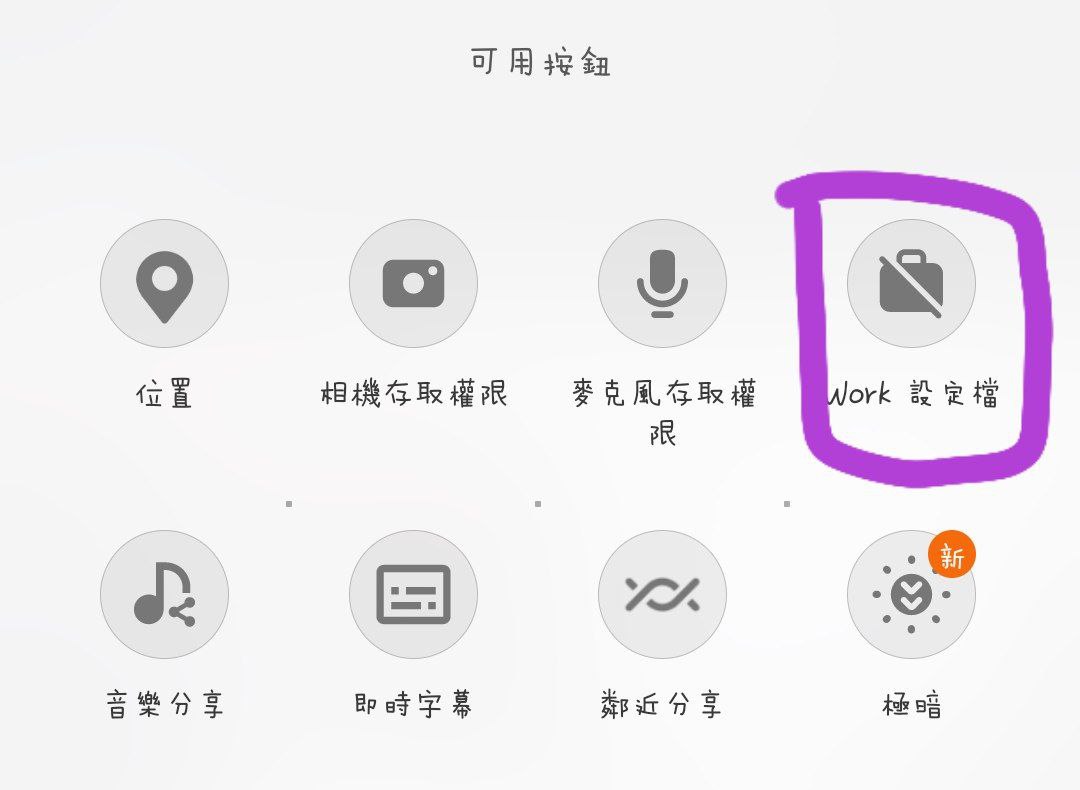Tap the 即時字幕 live caption button

[413, 595]
